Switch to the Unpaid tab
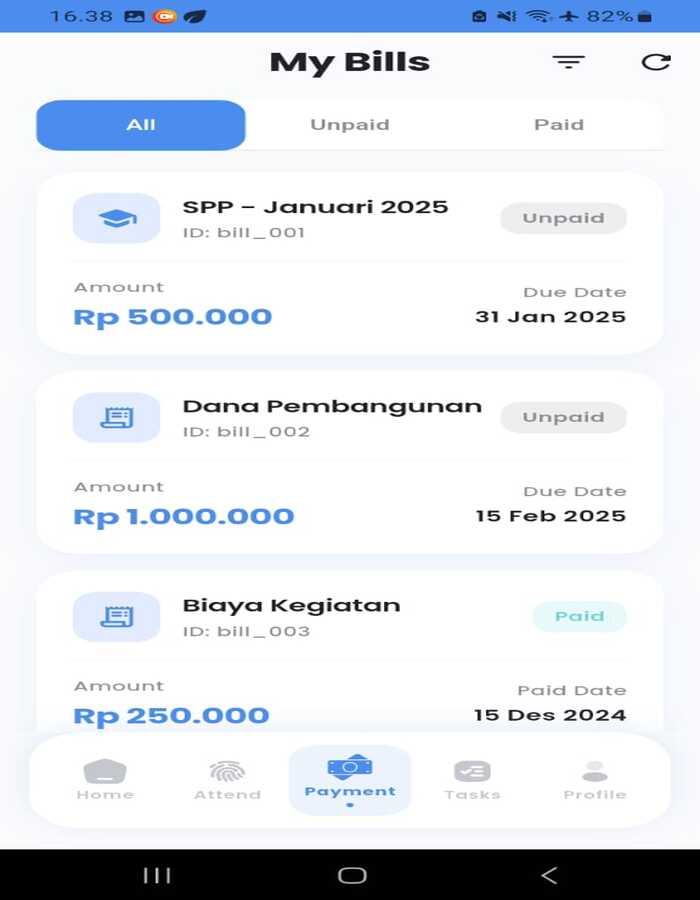 pyautogui.click(x=350, y=125)
